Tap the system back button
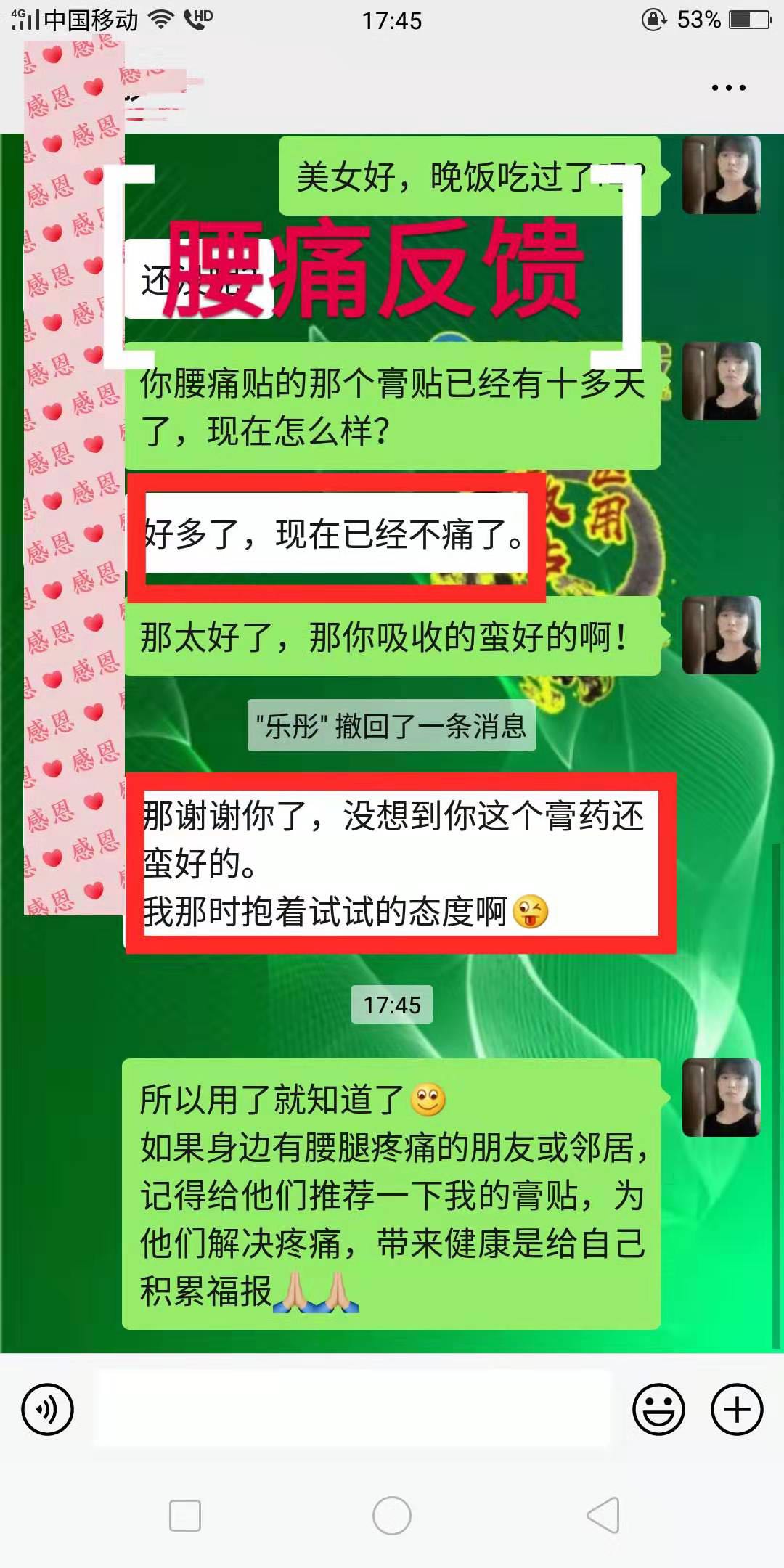Viewport: 784px width, 1568px height. [x=603, y=1516]
